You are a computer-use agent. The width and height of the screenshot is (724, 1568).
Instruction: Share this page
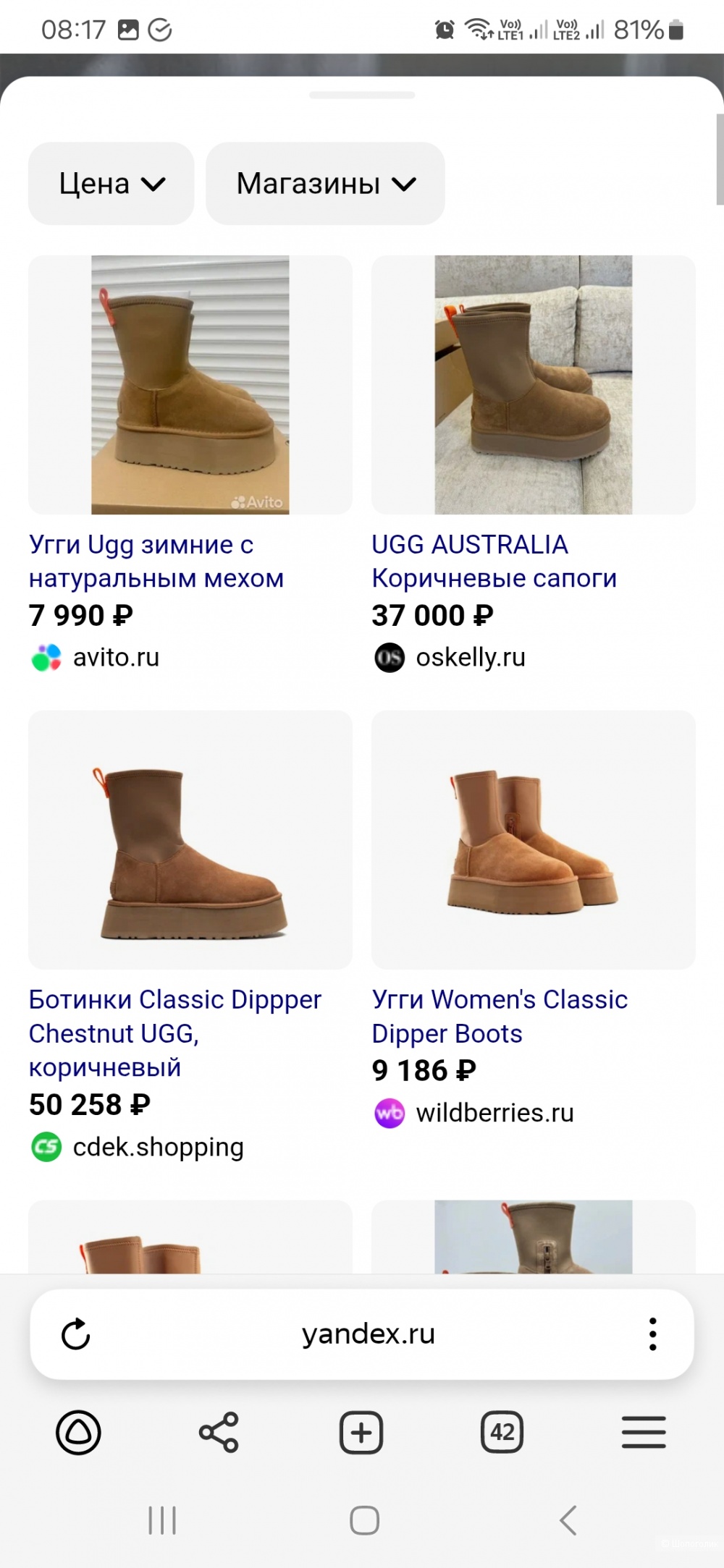pyautogui.click(x=219, y=1432)
